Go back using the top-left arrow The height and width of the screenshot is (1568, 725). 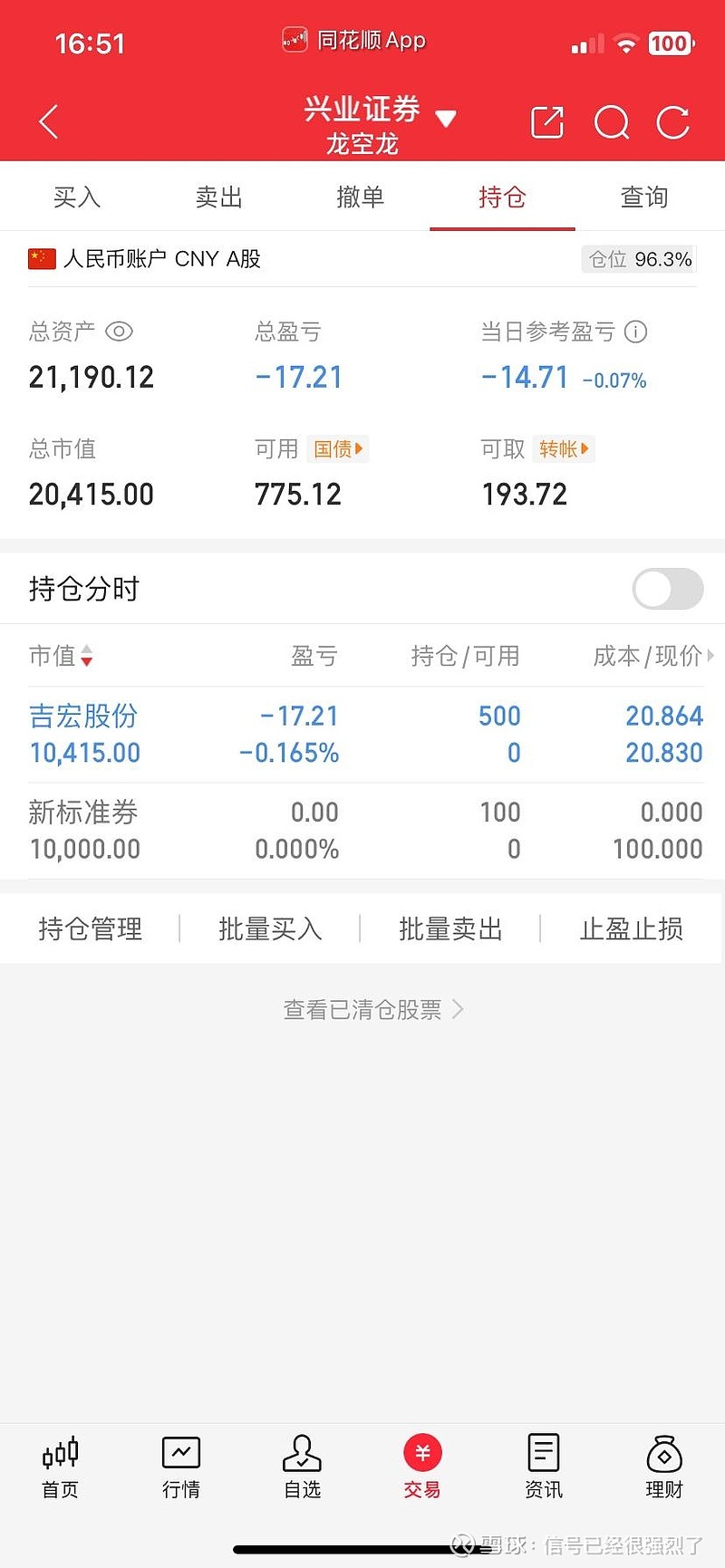[x=49, y=122]
